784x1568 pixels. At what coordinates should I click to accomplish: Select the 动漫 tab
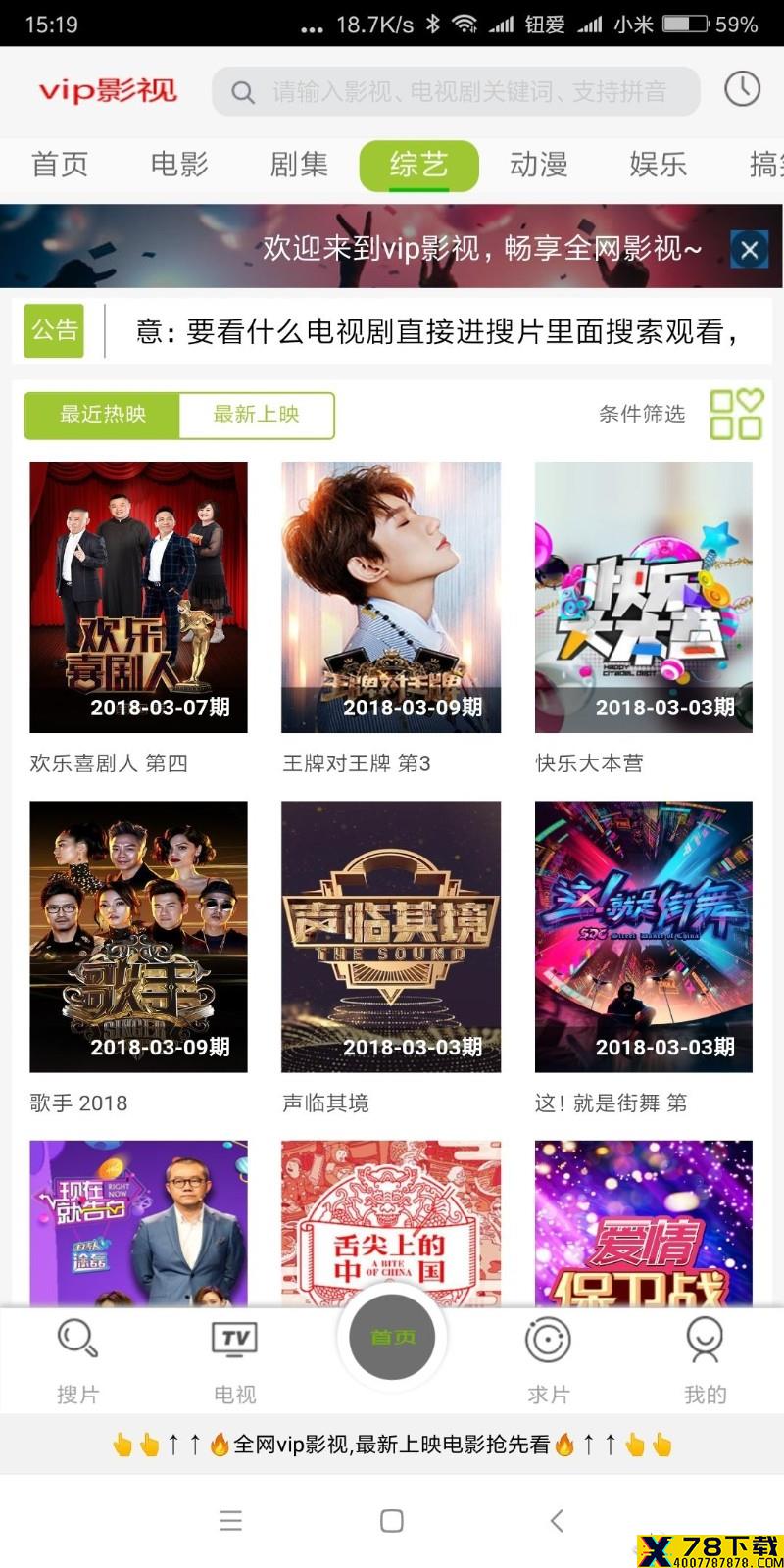click(538, 165)
